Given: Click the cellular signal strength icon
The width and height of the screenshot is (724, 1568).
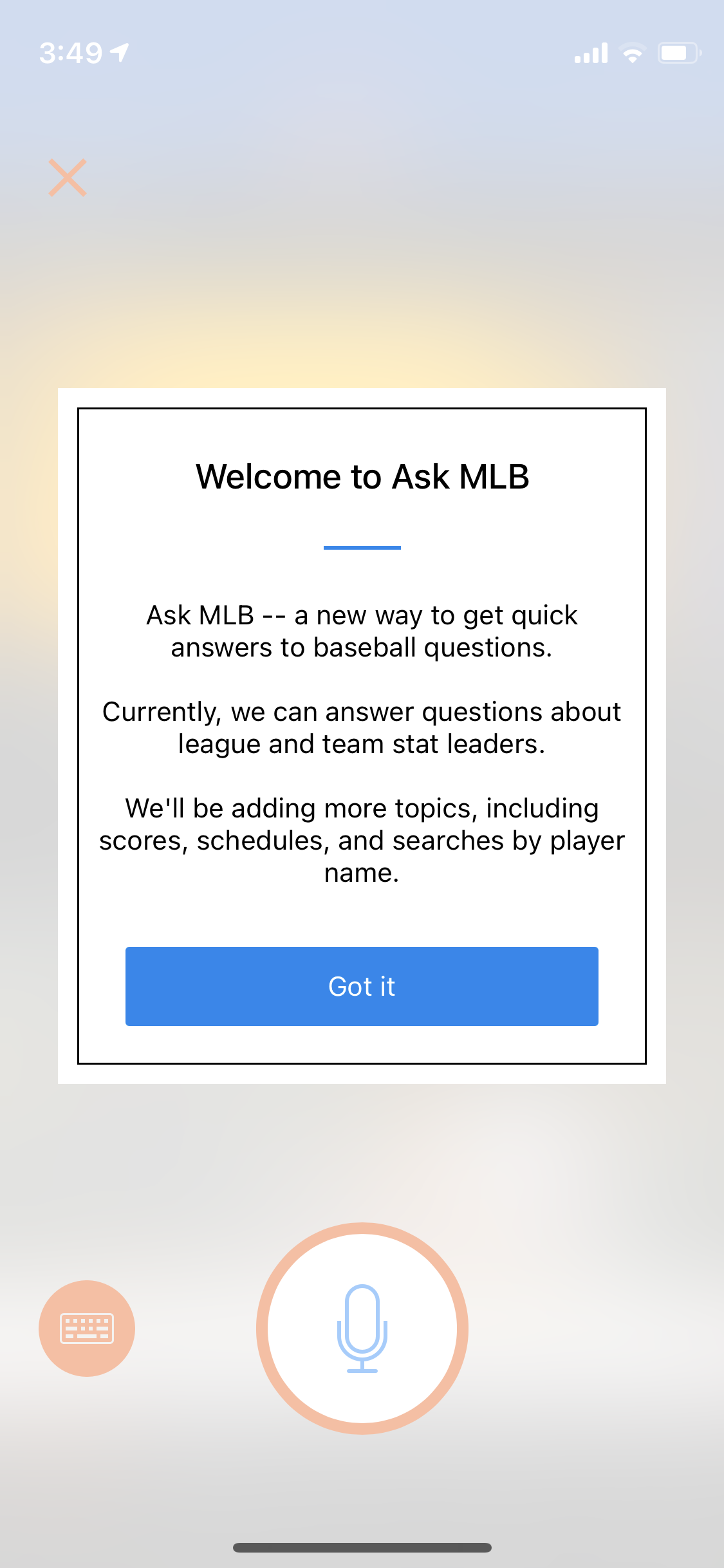Looking at the screenshot, I should click(590, 54).
